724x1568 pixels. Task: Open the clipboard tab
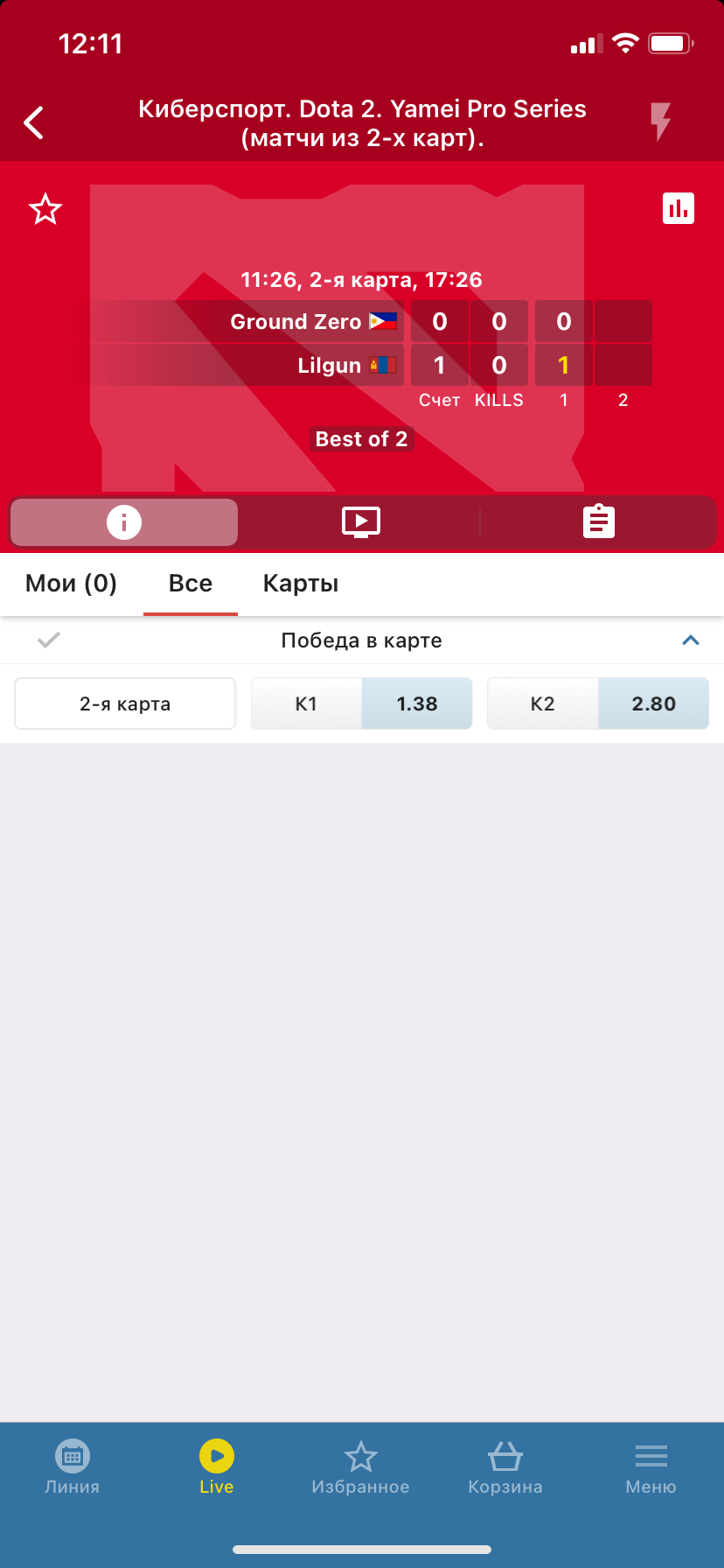coord(599,522)
